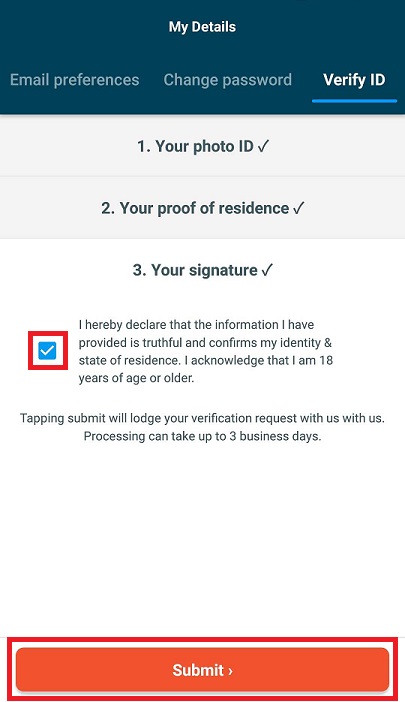Switch to the Email preferences tab
This screenshot has width=405, height=702.
75,80
